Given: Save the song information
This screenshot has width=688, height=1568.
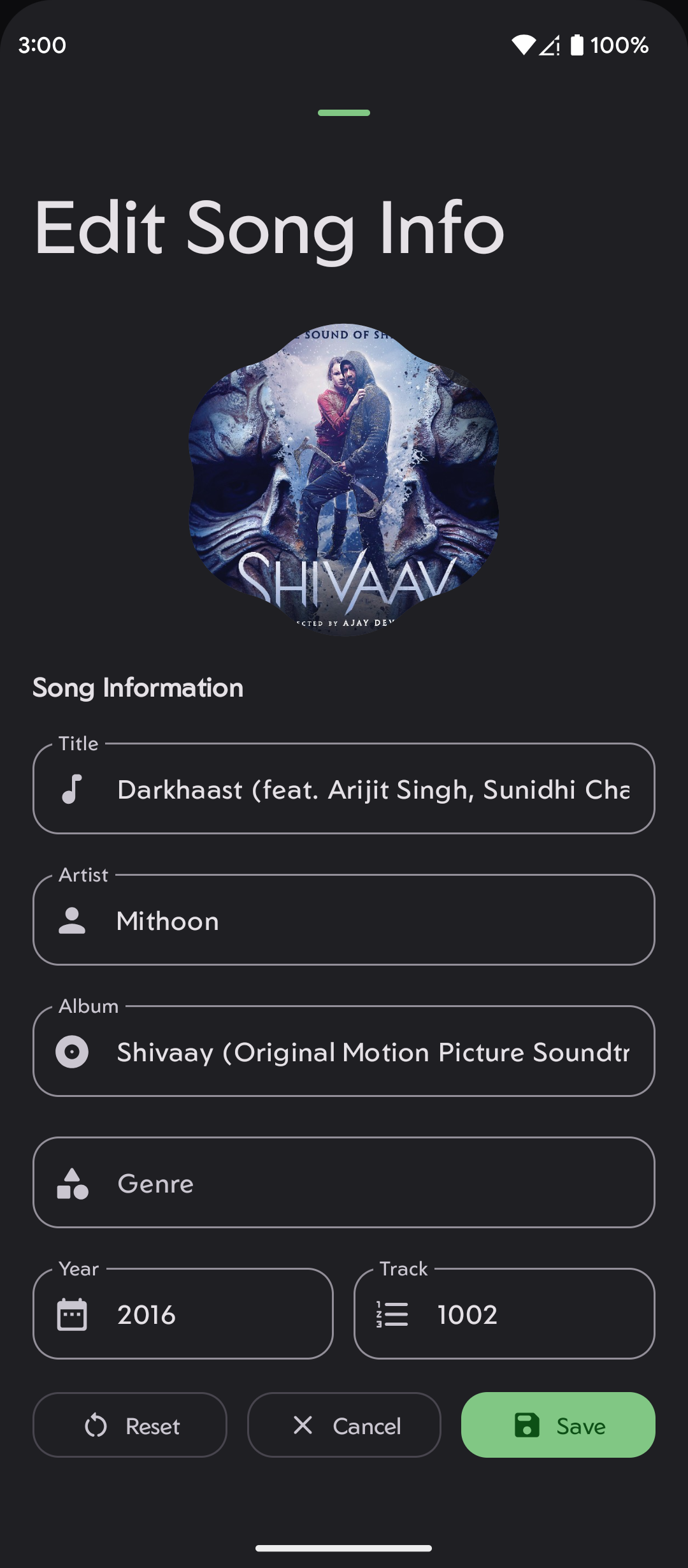Looking at the screenshot, I should [558, 1426].
